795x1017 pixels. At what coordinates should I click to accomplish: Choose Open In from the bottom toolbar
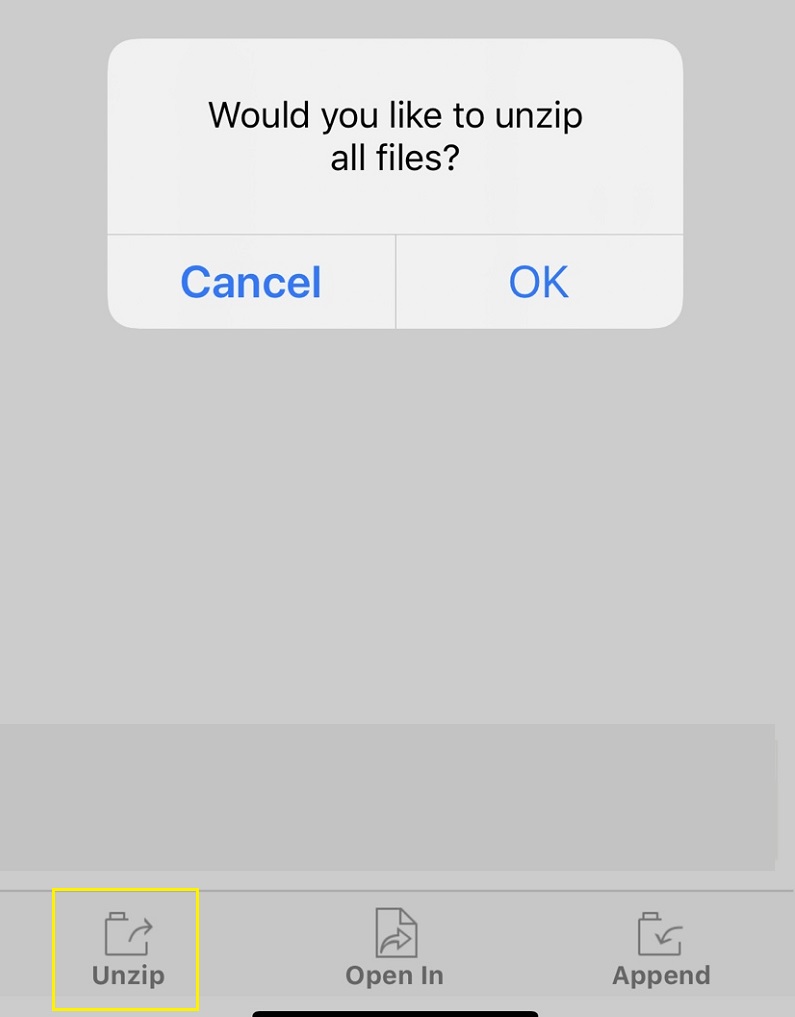(394, 949)
